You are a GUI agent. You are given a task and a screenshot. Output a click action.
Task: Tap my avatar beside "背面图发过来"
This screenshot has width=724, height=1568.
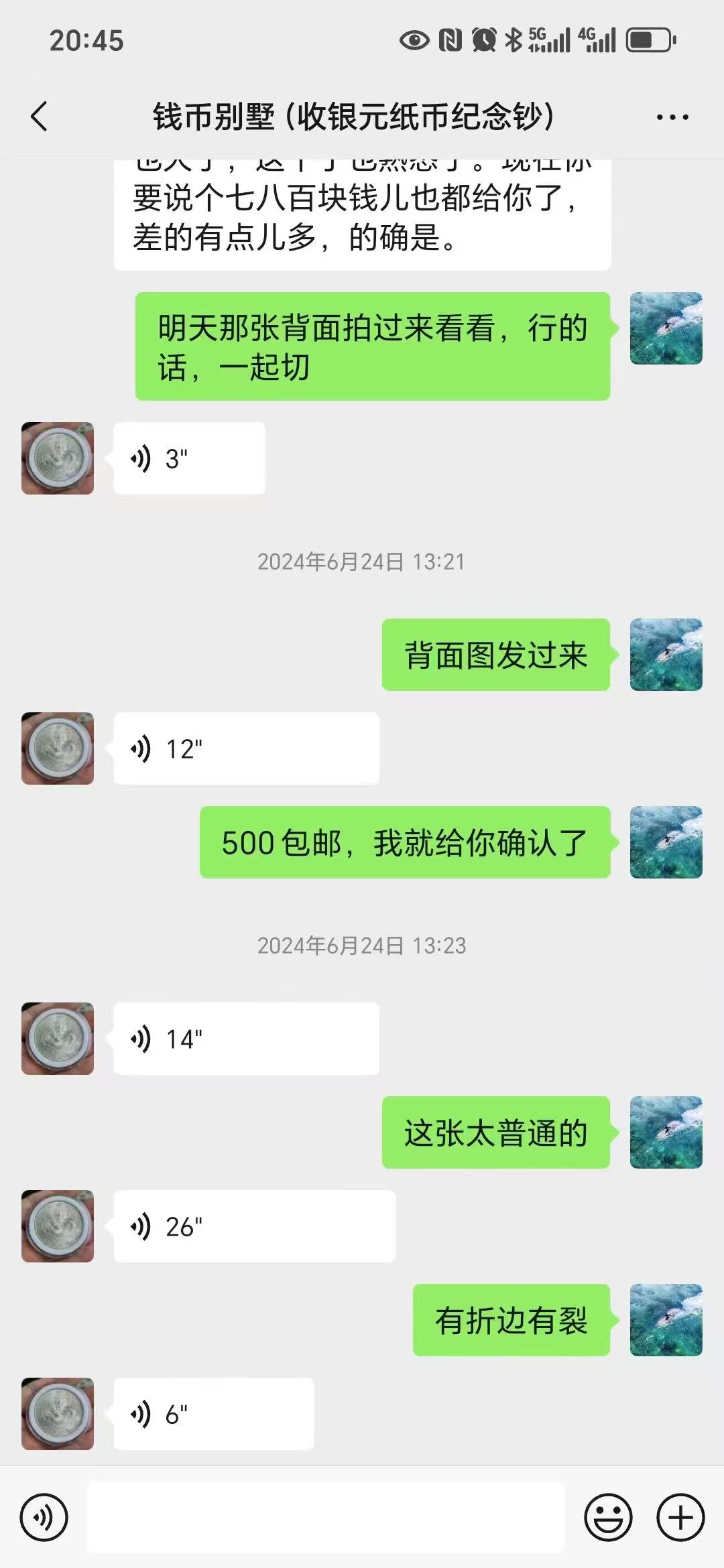click(x=666, y=655)
